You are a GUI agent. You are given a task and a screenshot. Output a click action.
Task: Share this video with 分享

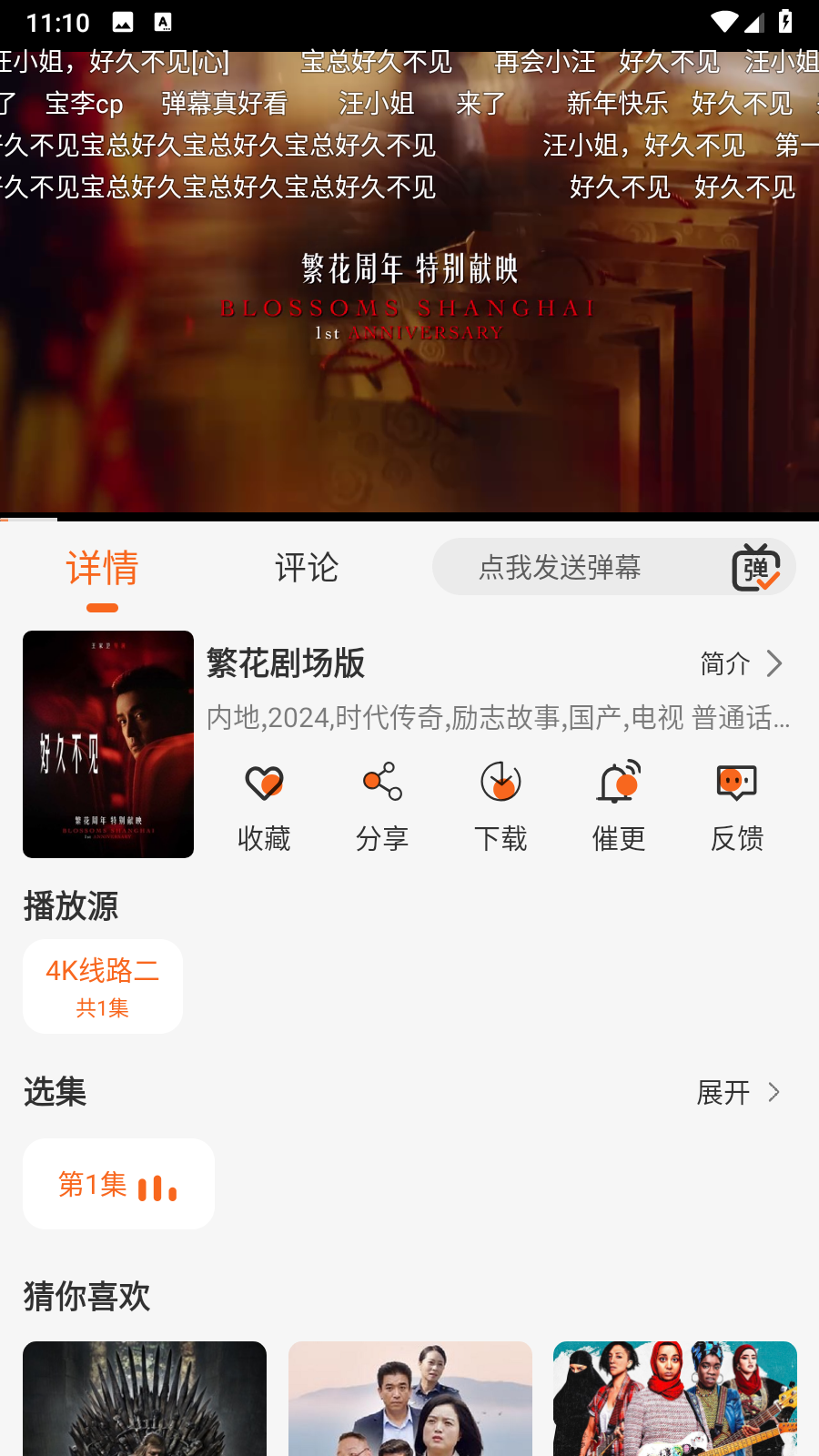pyautogui.click(x=382, y=806)
